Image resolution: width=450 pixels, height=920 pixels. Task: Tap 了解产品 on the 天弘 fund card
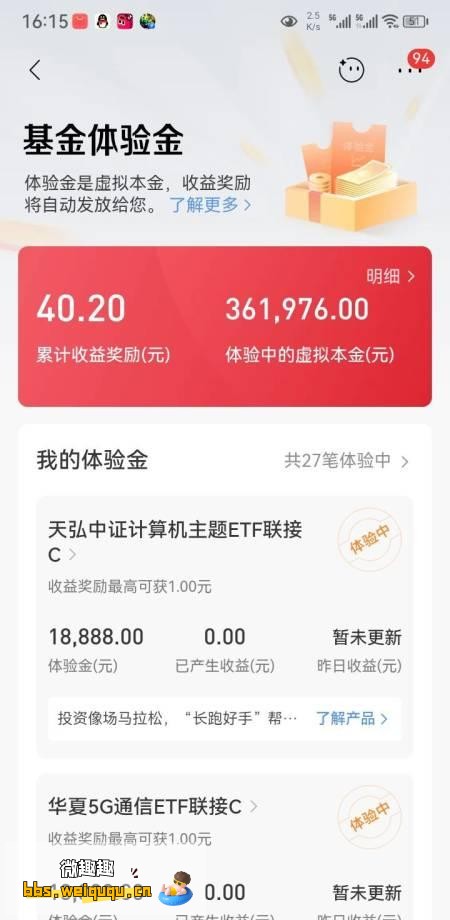pyautogui.click(x=351, y=718)
